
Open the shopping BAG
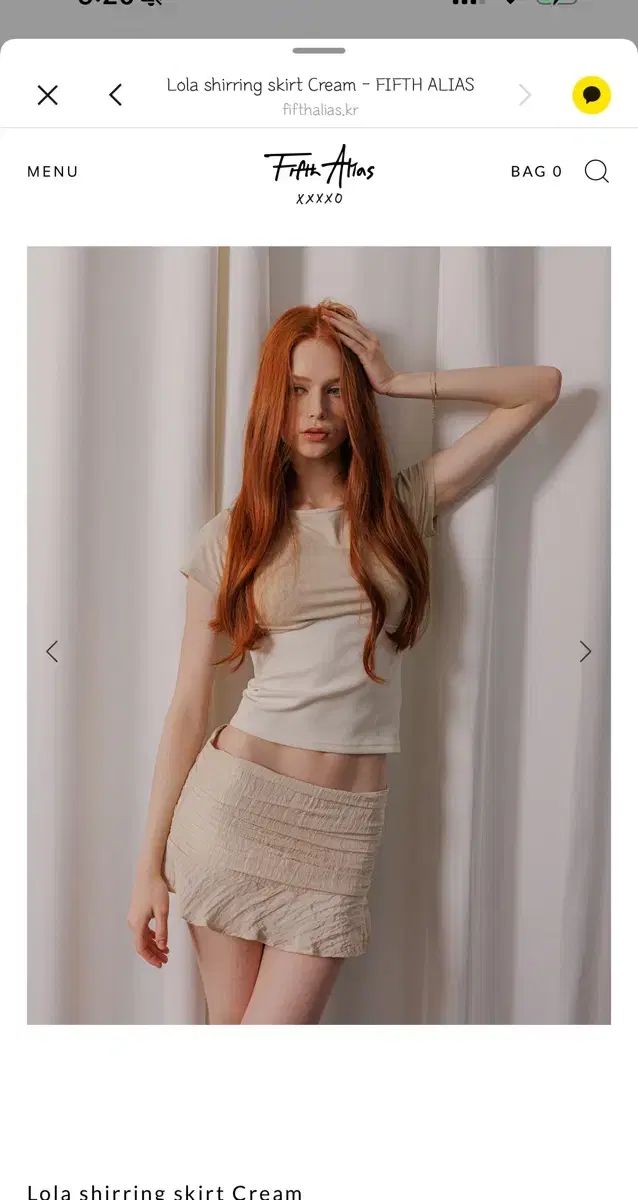(x=536, y=172)
